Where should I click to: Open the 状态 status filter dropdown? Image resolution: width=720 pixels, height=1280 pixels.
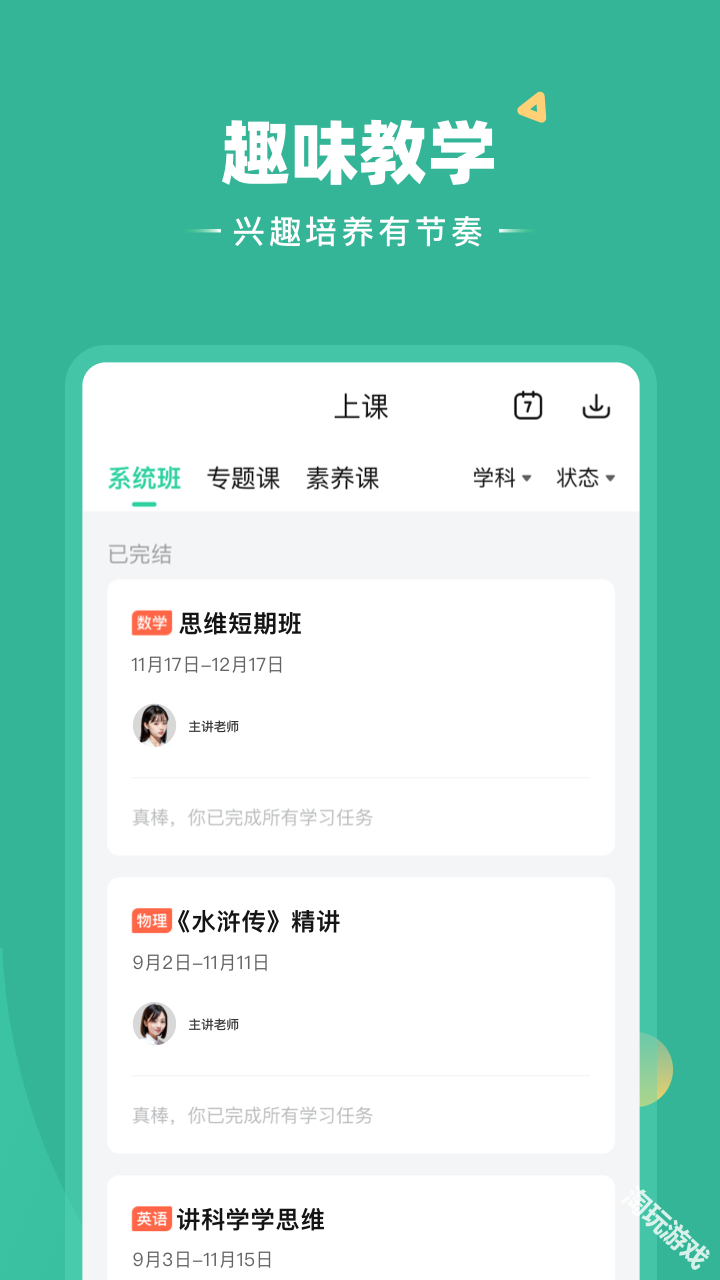click(585, 478)
